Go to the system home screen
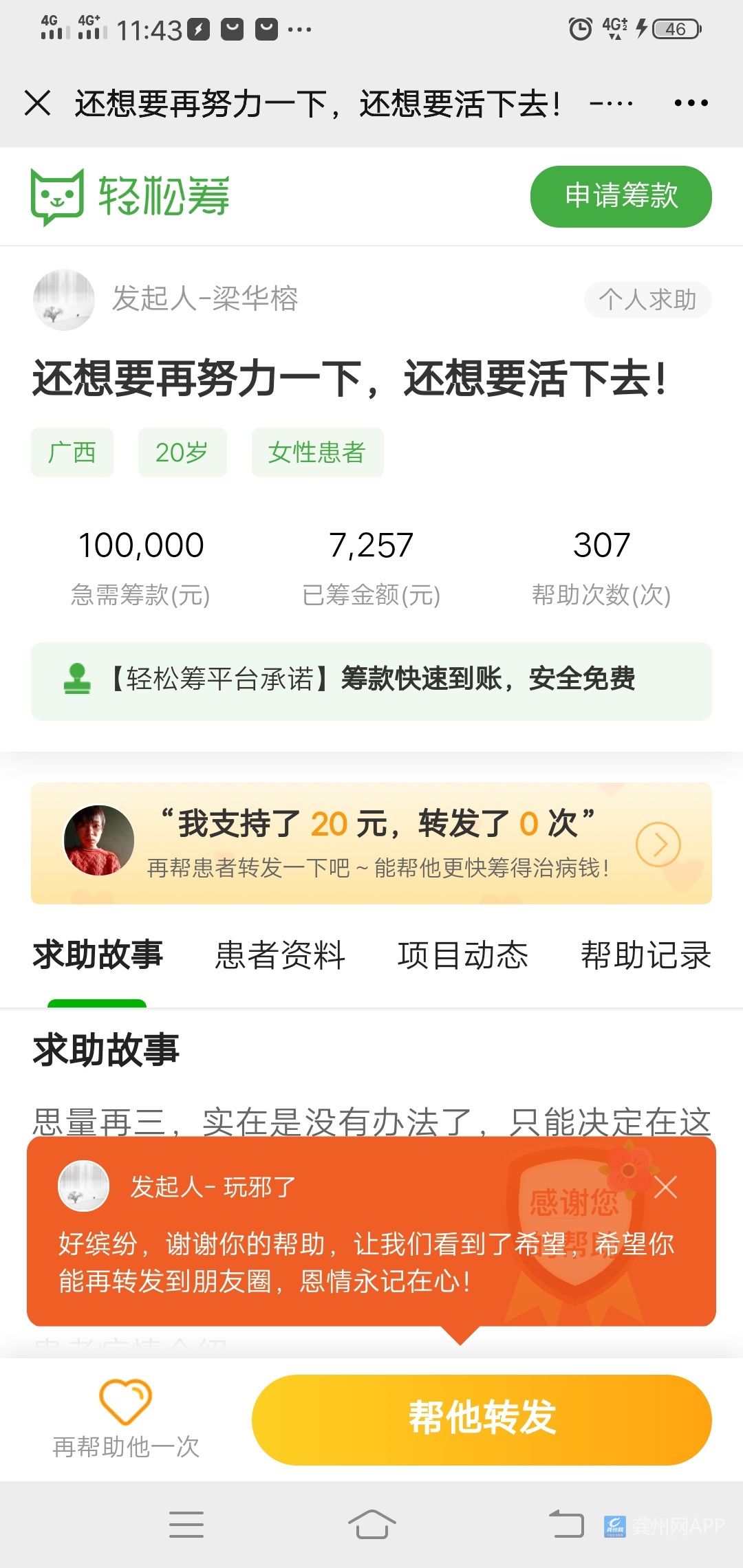Image resolution: width=743 pixels, height=1568 pixels. (371, 1524)
